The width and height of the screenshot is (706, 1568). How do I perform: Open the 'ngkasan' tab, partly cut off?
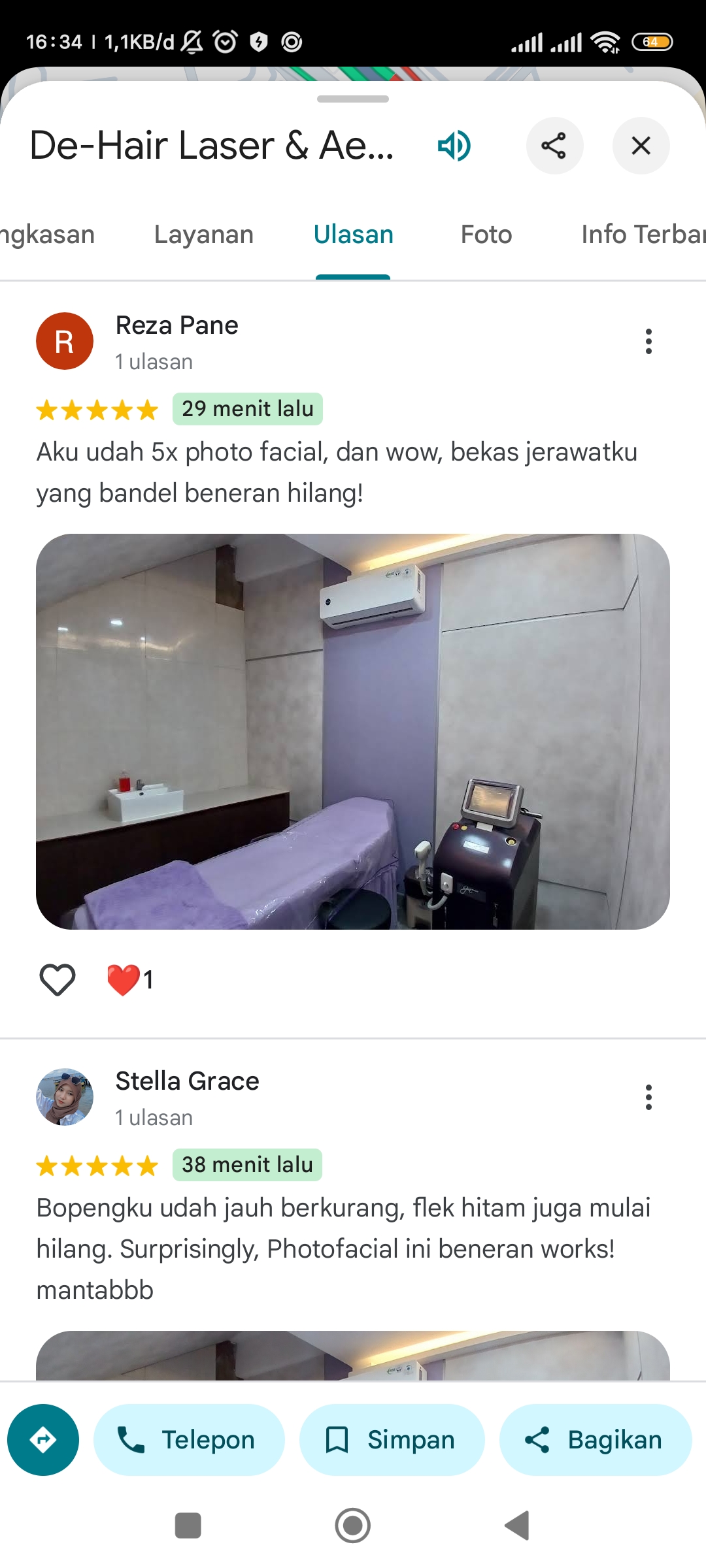pos(47,235)
